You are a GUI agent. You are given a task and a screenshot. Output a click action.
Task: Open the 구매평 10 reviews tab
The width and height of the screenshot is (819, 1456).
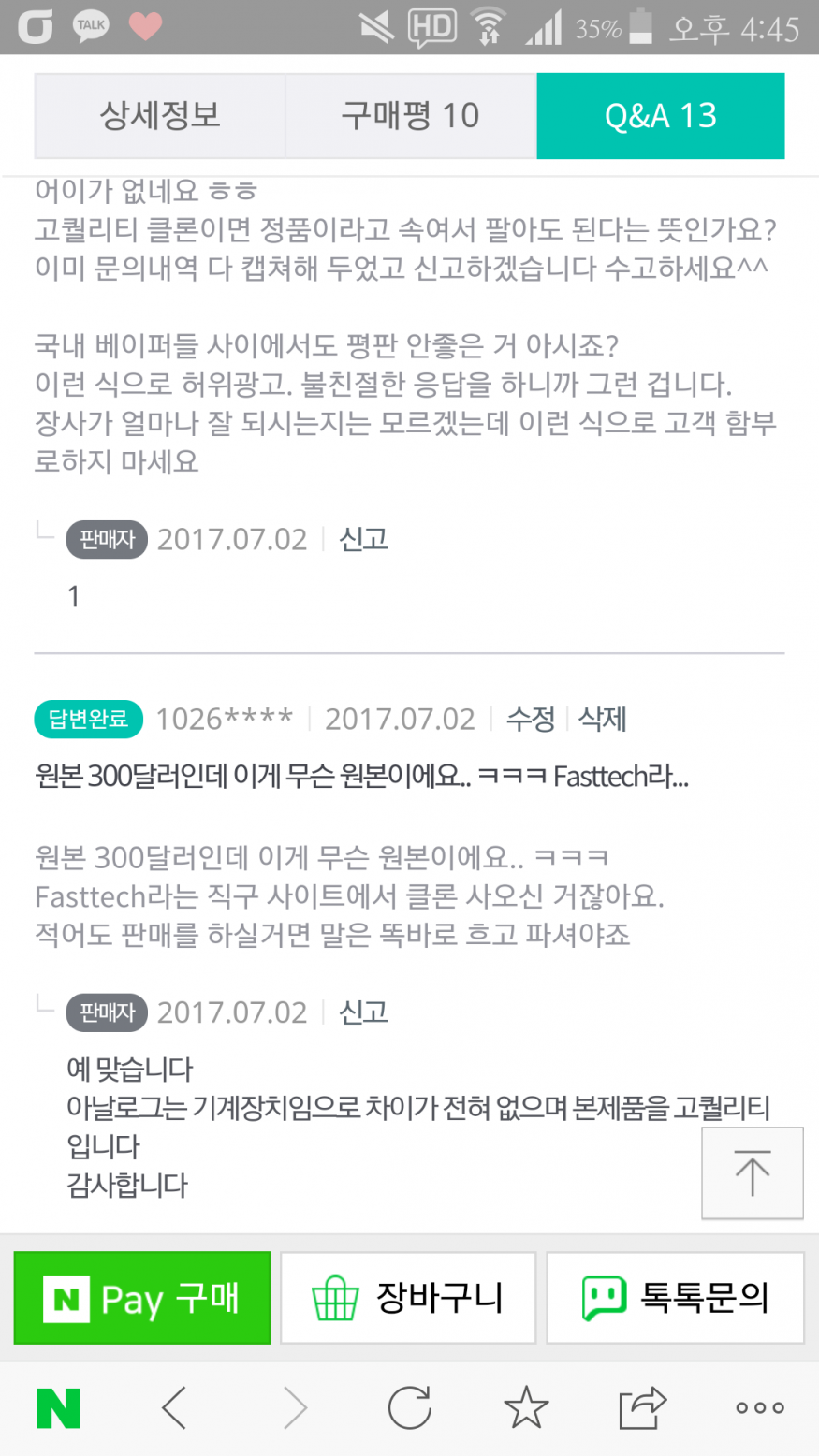pos(410,116)
